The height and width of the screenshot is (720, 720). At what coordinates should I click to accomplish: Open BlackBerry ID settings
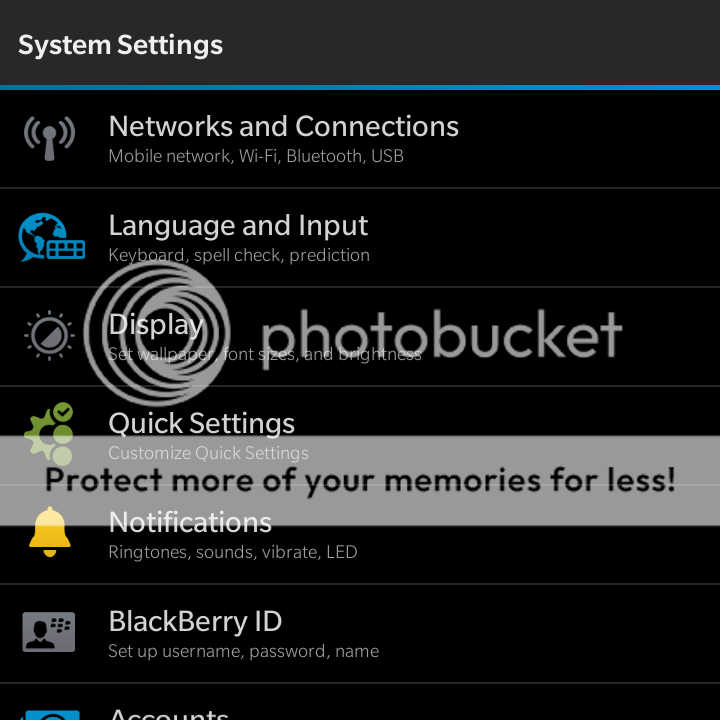point(195,633)
